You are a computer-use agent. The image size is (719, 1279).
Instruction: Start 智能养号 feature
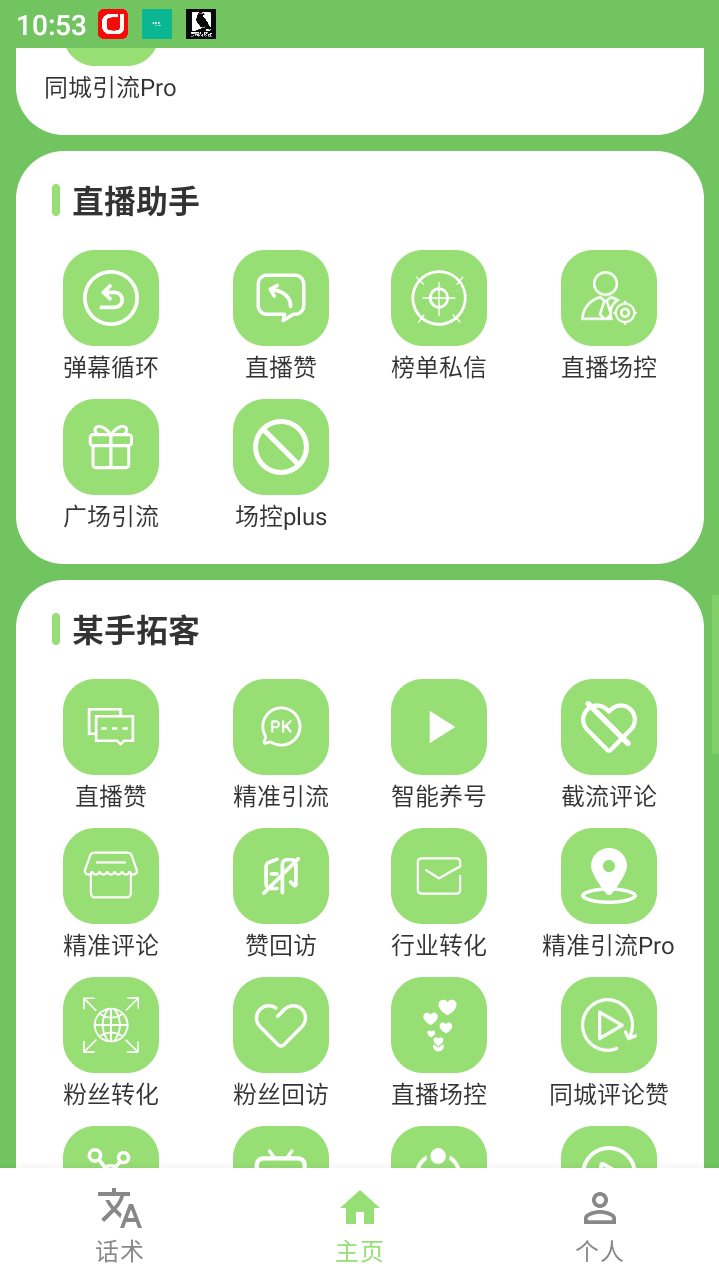point(439,727)
